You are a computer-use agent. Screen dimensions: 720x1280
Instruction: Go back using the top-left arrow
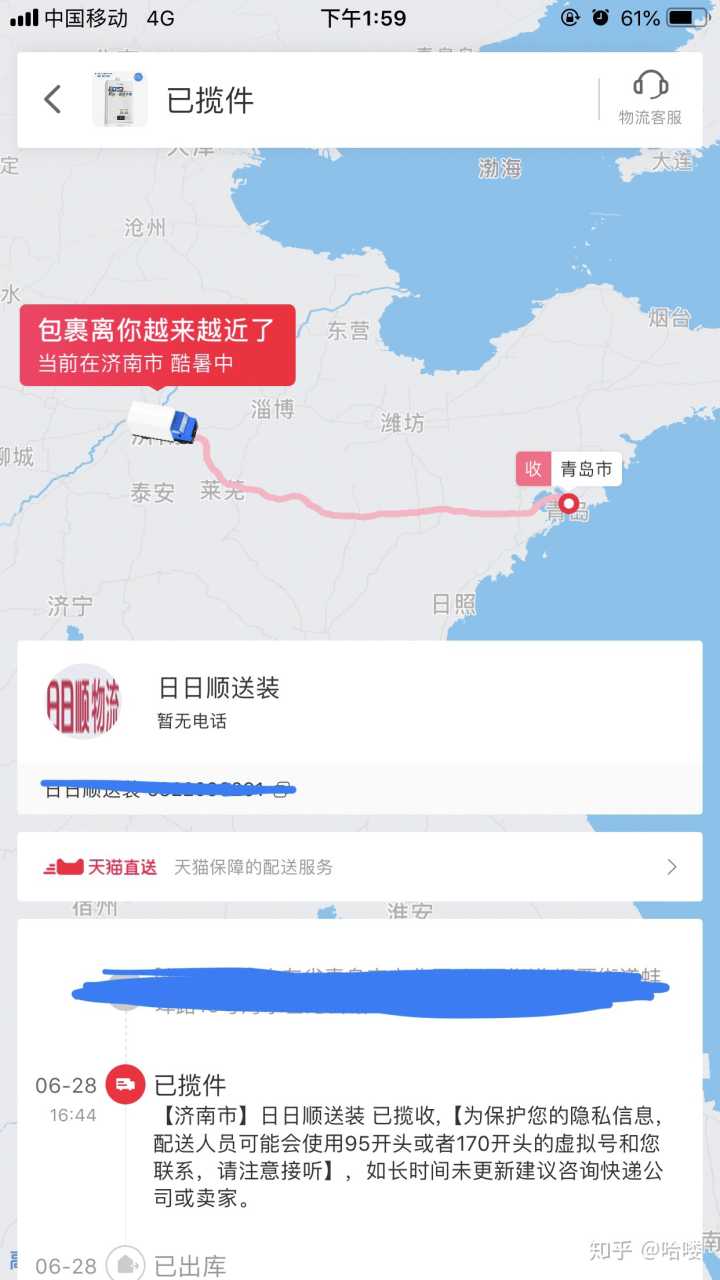pos(53,99)
